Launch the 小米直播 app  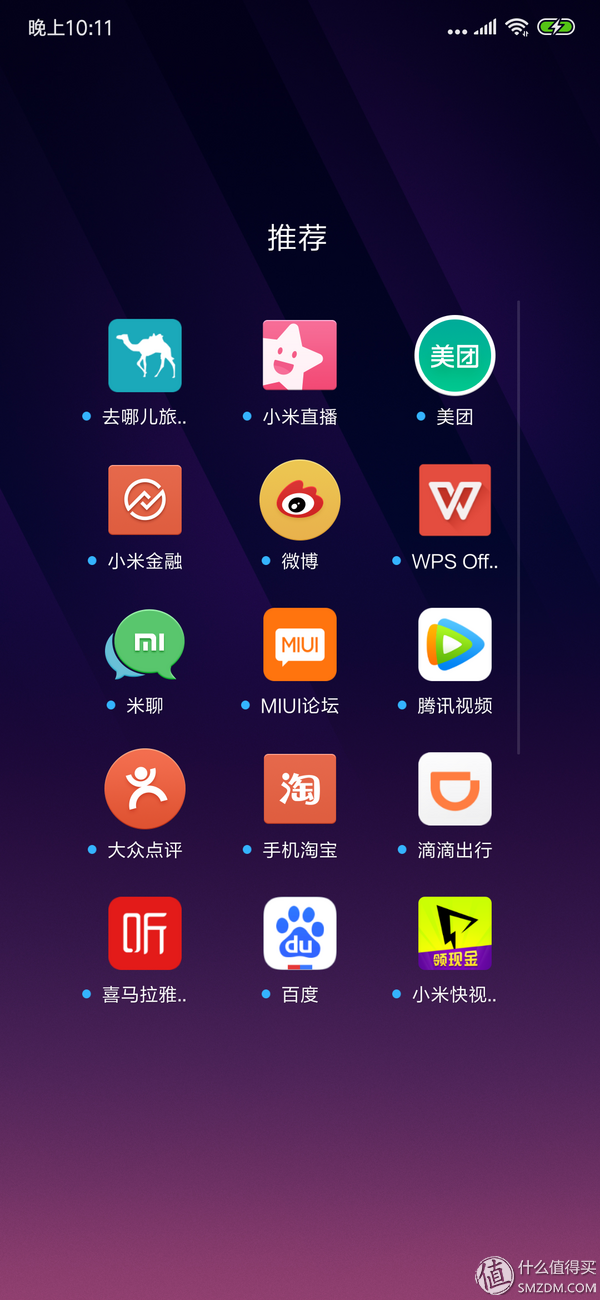pos(300,355)
